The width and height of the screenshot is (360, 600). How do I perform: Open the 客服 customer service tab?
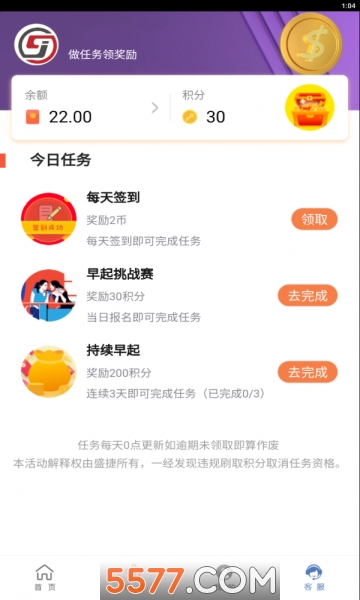tap(314, 577)
